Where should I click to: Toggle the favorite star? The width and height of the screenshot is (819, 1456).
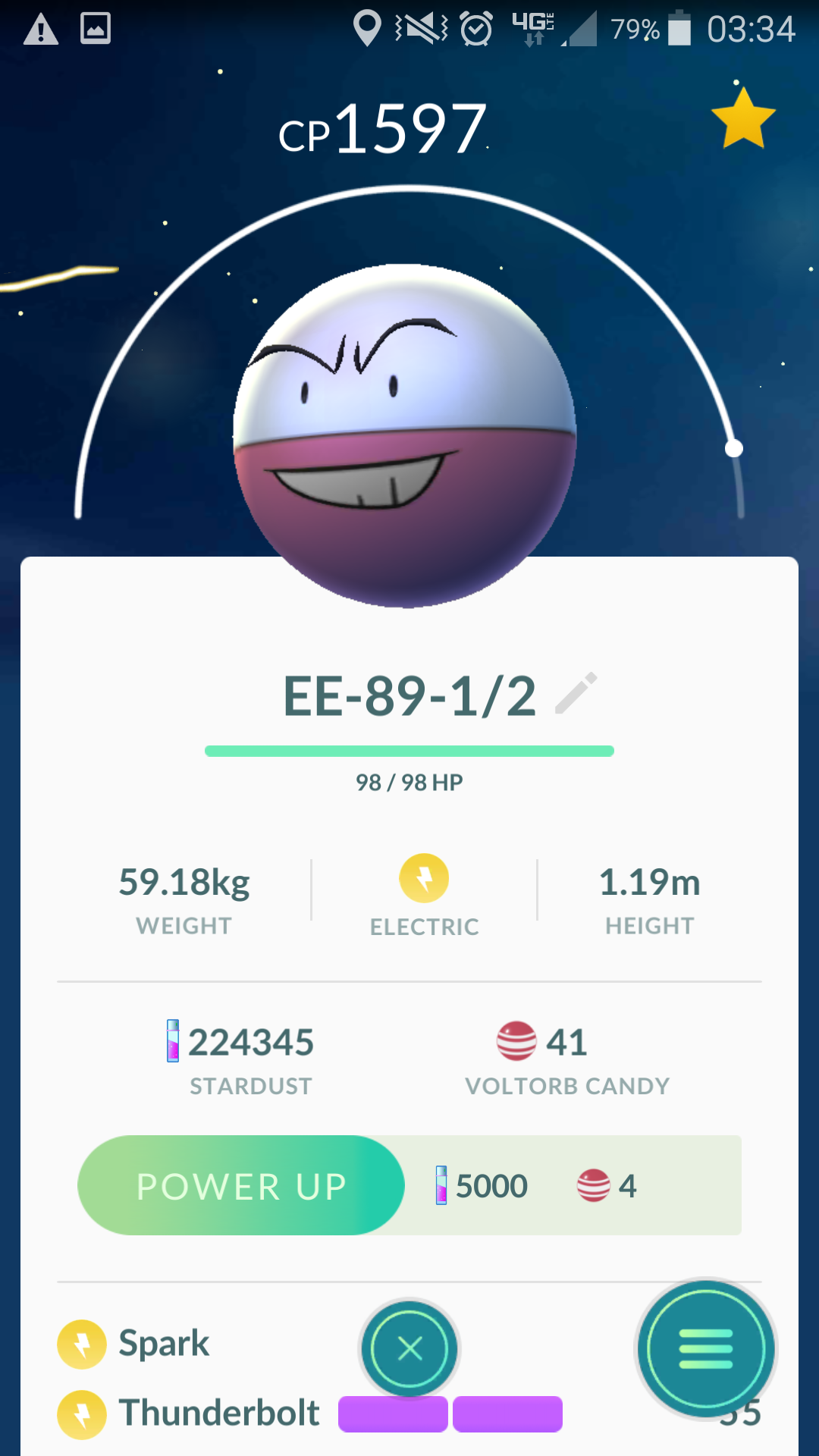[743, 118]
